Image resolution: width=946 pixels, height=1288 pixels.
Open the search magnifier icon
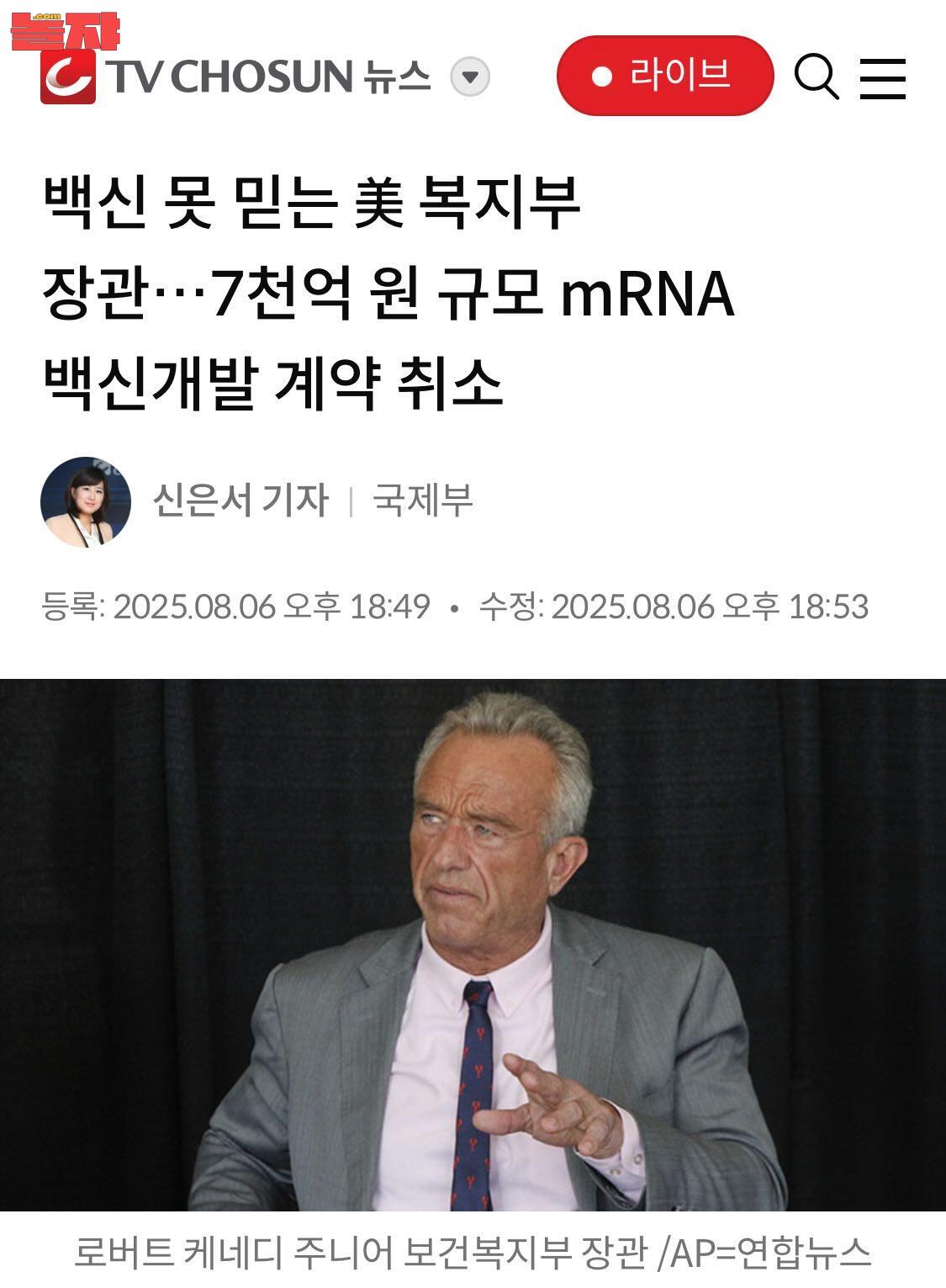point(817,77)
